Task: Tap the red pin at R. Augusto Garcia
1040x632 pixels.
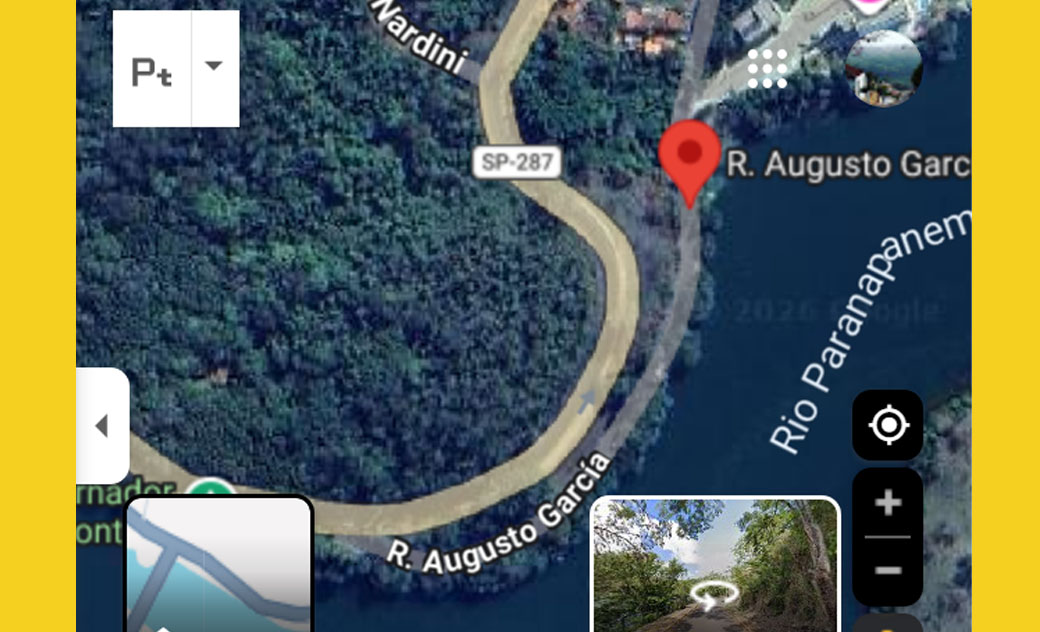Action: coord(690,160)
